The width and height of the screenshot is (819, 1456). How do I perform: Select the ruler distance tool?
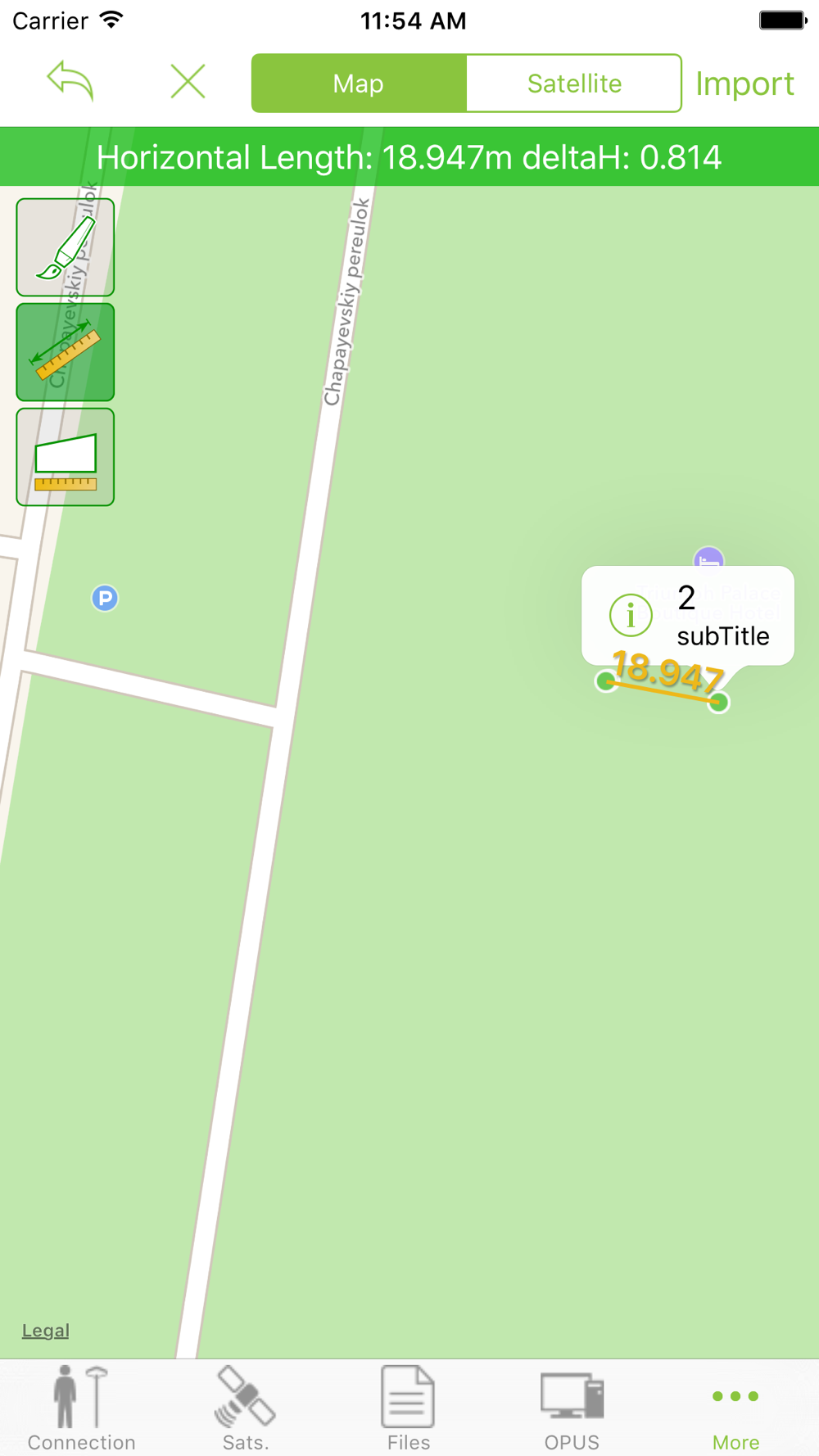click(x=66, y=352)
